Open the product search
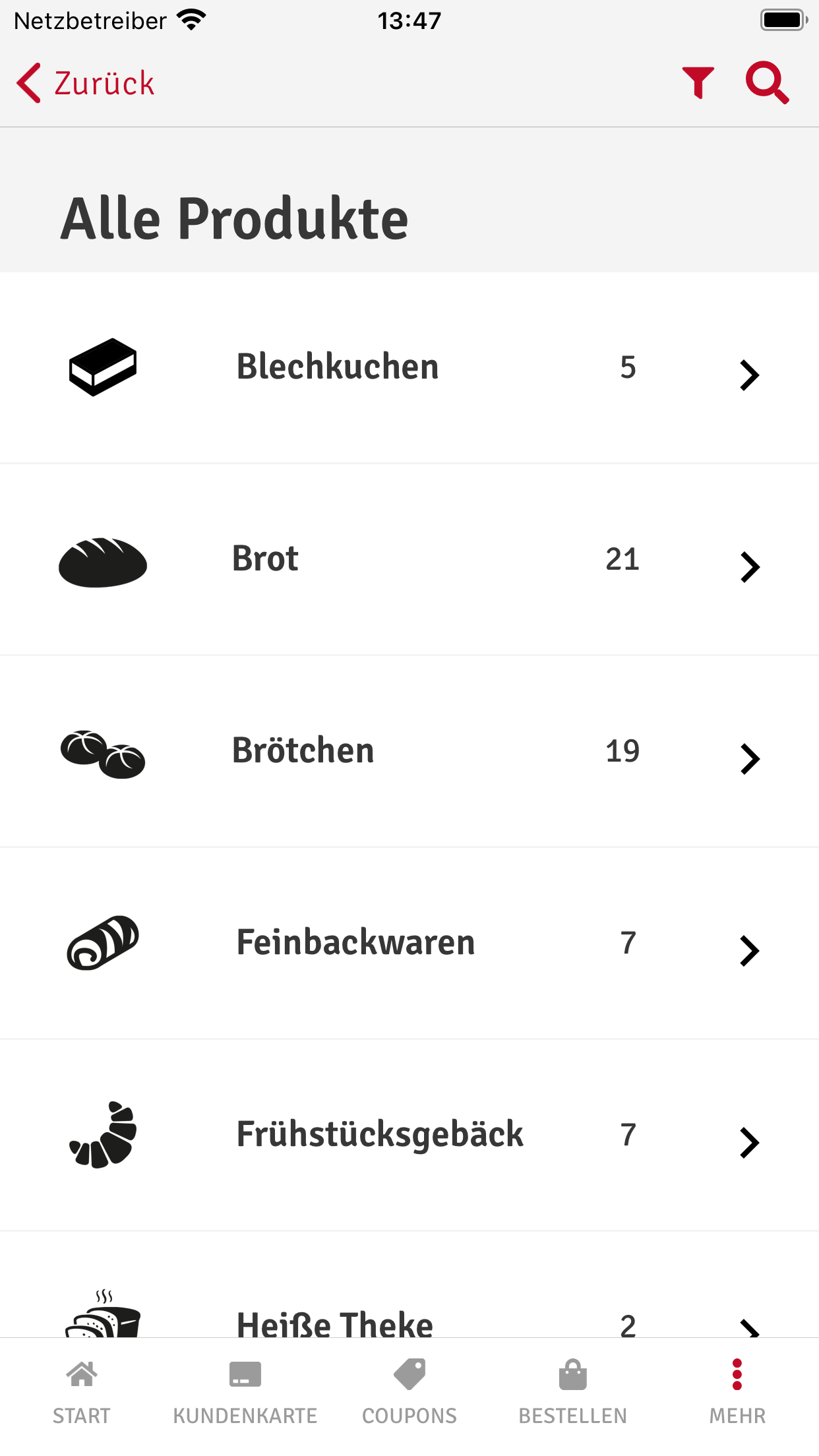Image resolution: width=819 pixels, height=1456 pixels. tap(767, 83)
